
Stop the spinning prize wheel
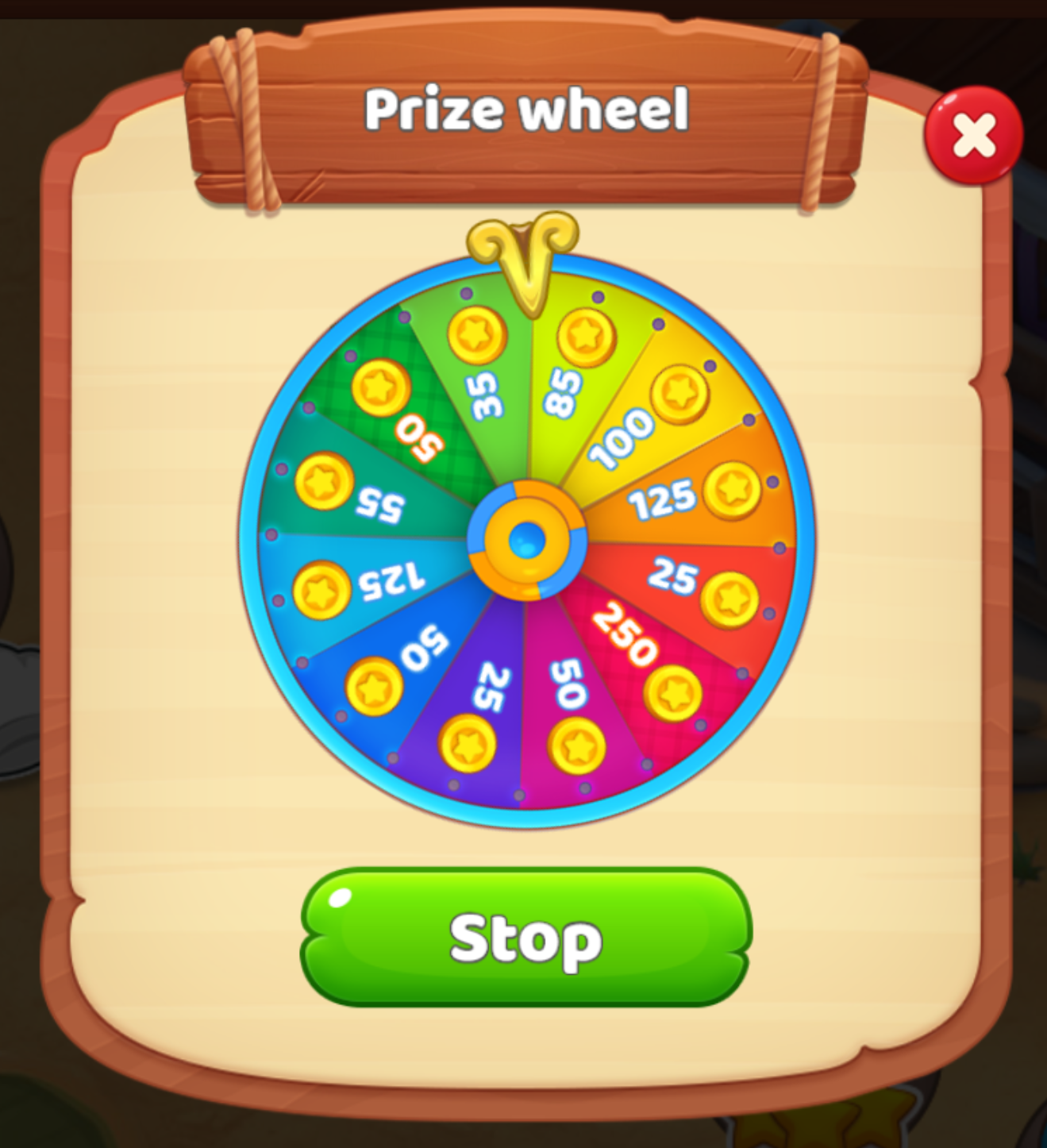tap(525, 938)
